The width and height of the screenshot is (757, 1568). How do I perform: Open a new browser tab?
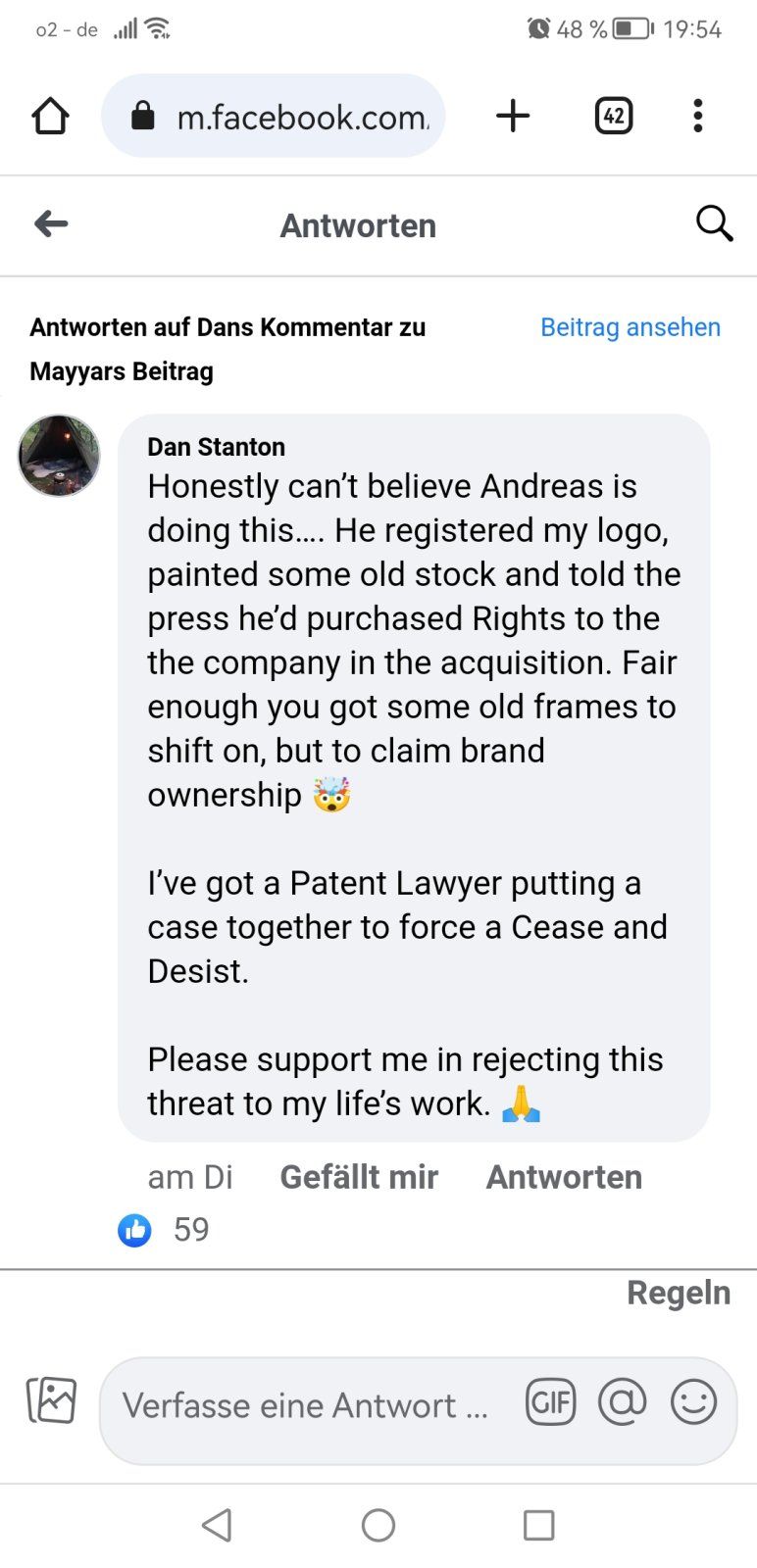513,116
